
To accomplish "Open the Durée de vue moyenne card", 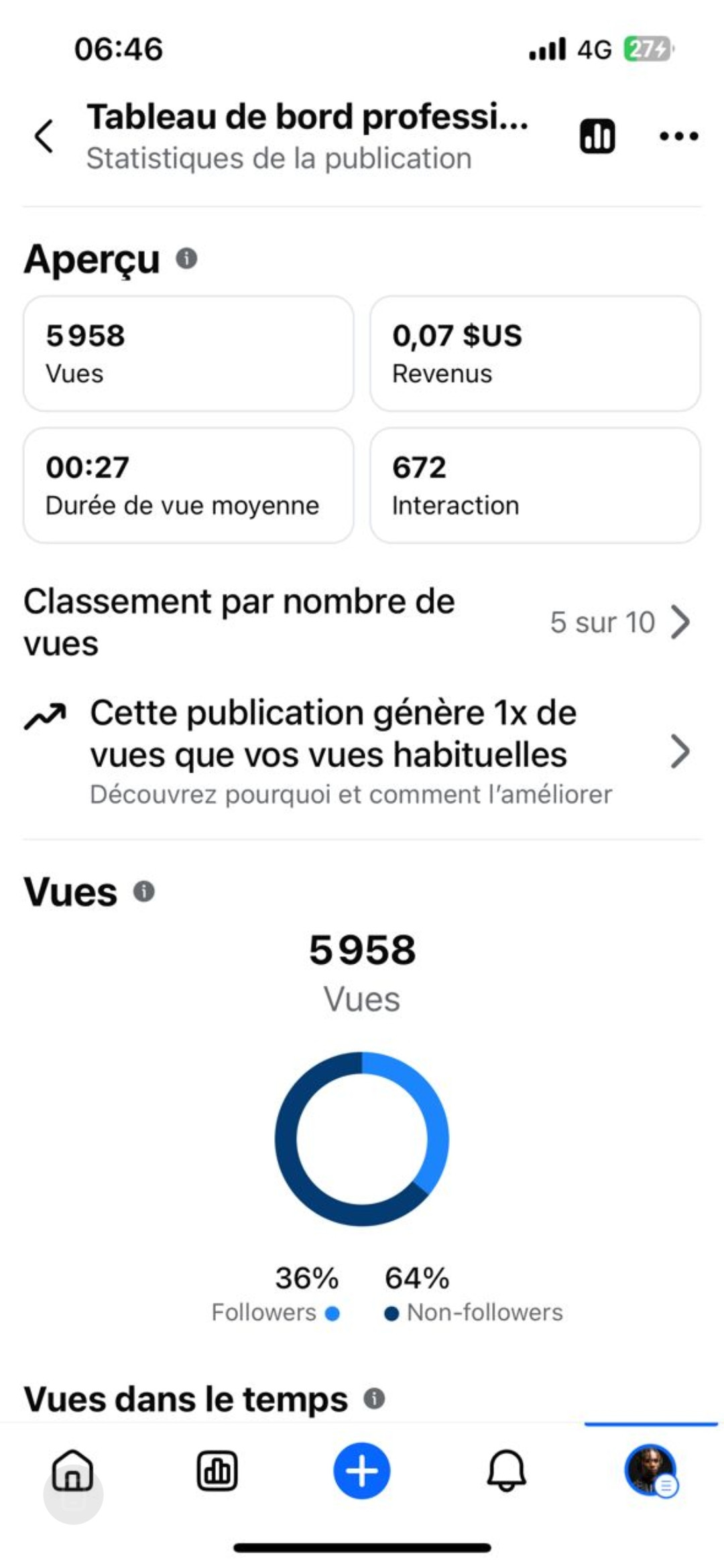I will point(188,485).
